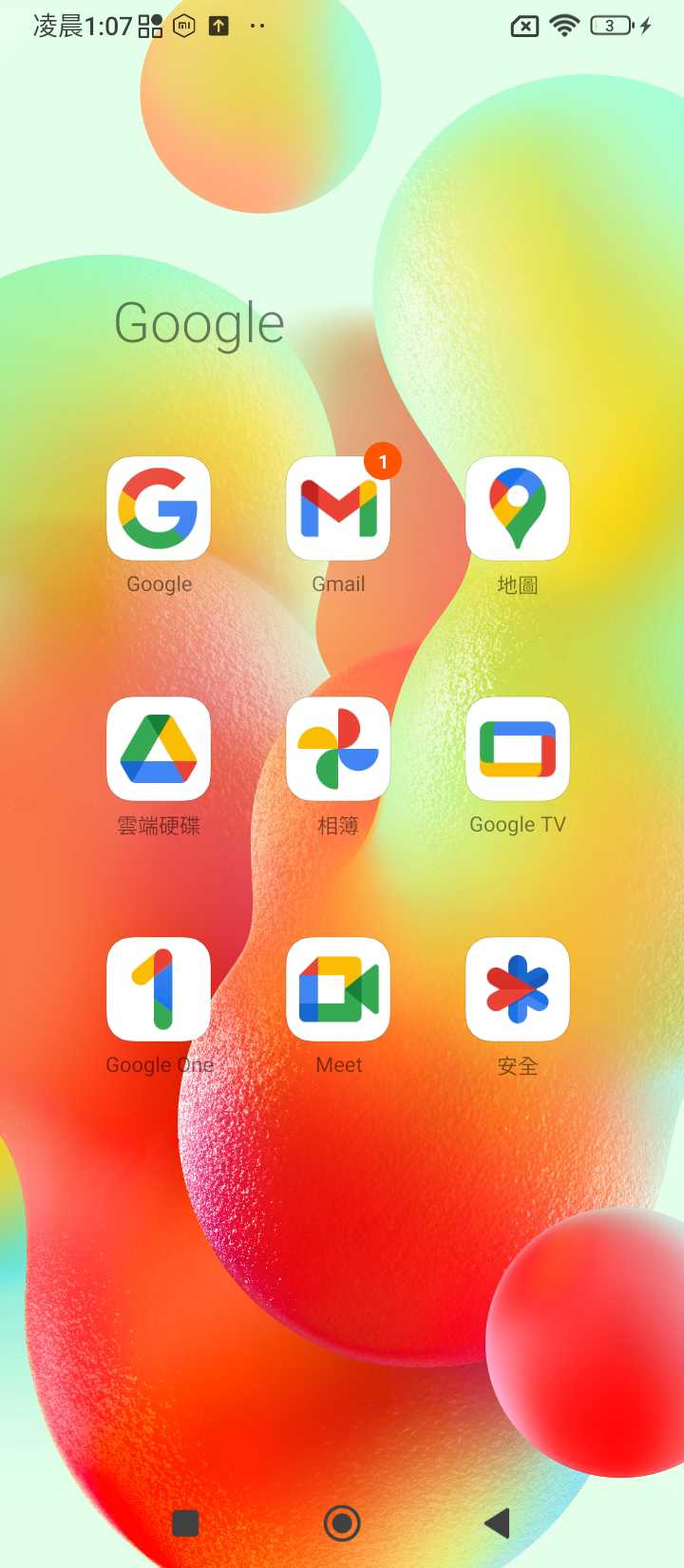
Task: Tap the system back button
Action: 498,1523
